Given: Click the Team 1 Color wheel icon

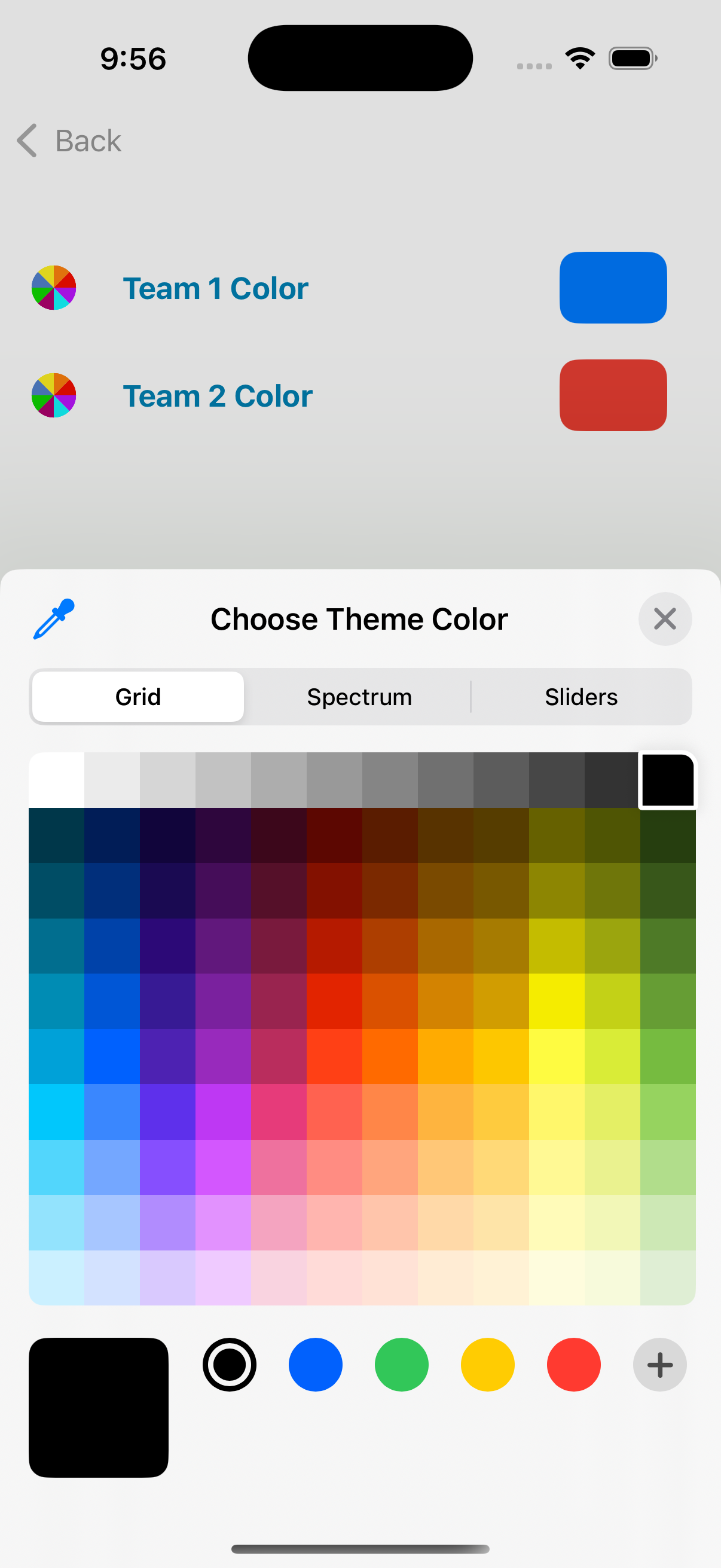Looking at the screenshot, I should tap(54, 287).
